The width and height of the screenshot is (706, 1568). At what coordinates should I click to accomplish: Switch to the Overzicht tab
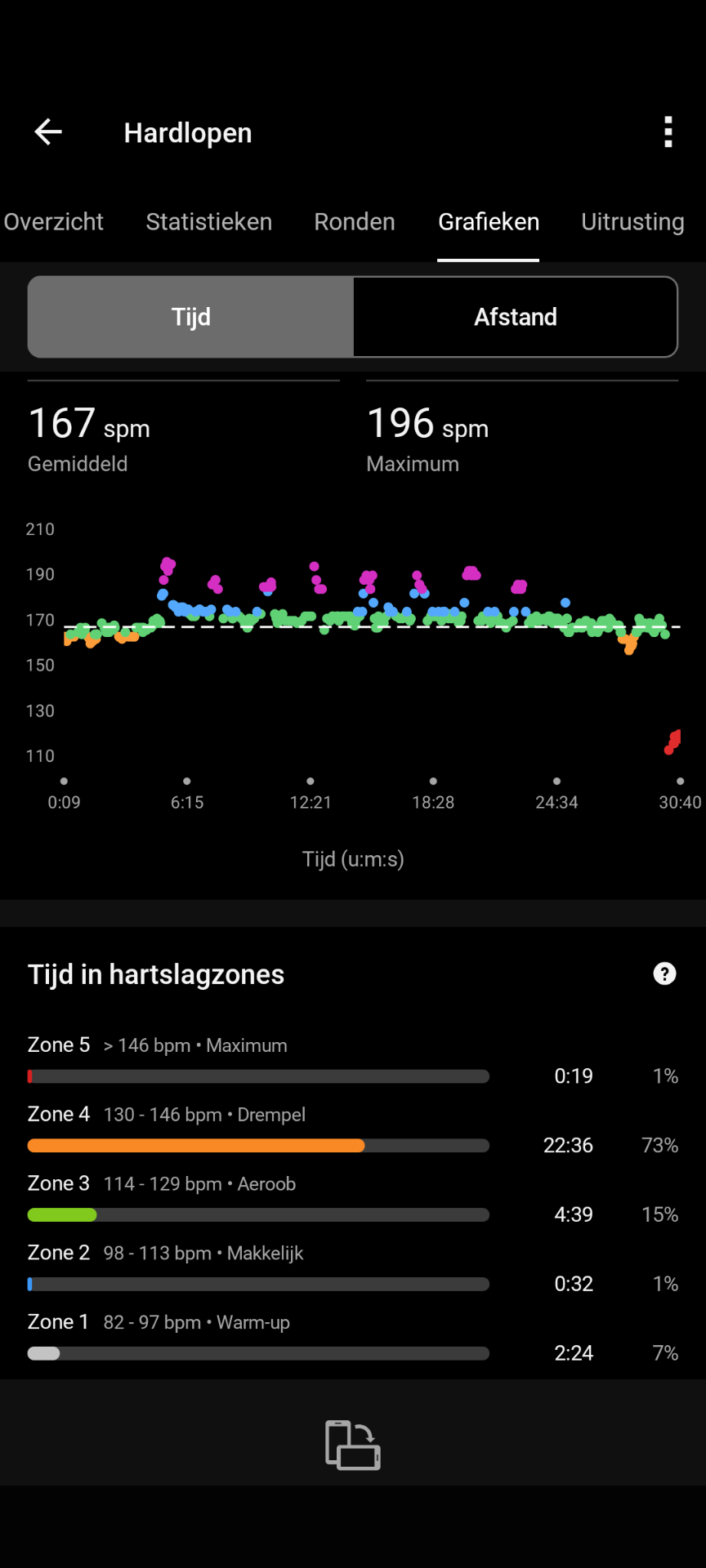click(53, 221)
